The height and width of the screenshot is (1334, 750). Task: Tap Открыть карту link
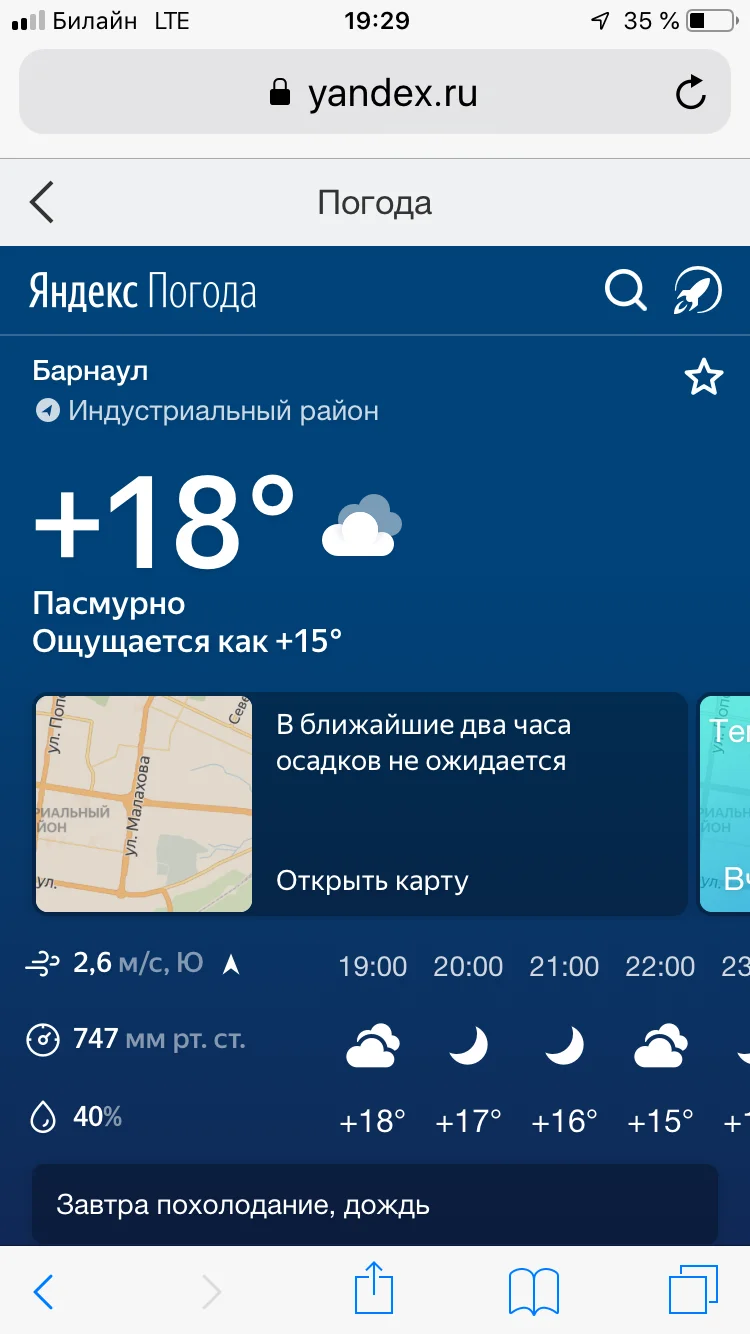pyautogui.click(x=372, y=881)
